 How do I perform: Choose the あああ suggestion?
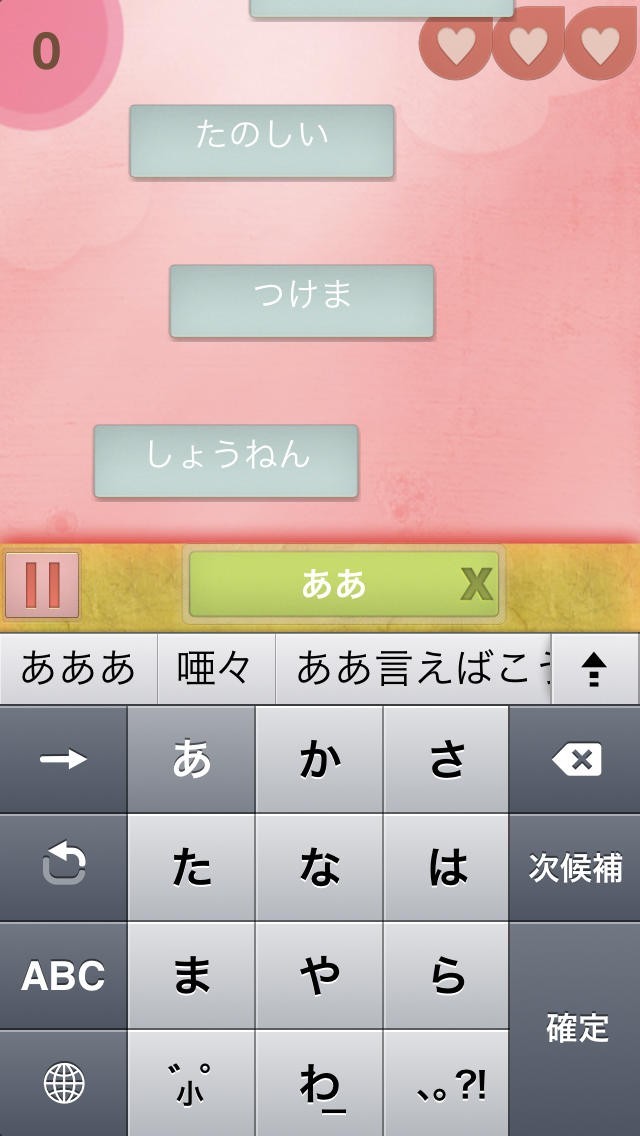(x=78, y=669)
